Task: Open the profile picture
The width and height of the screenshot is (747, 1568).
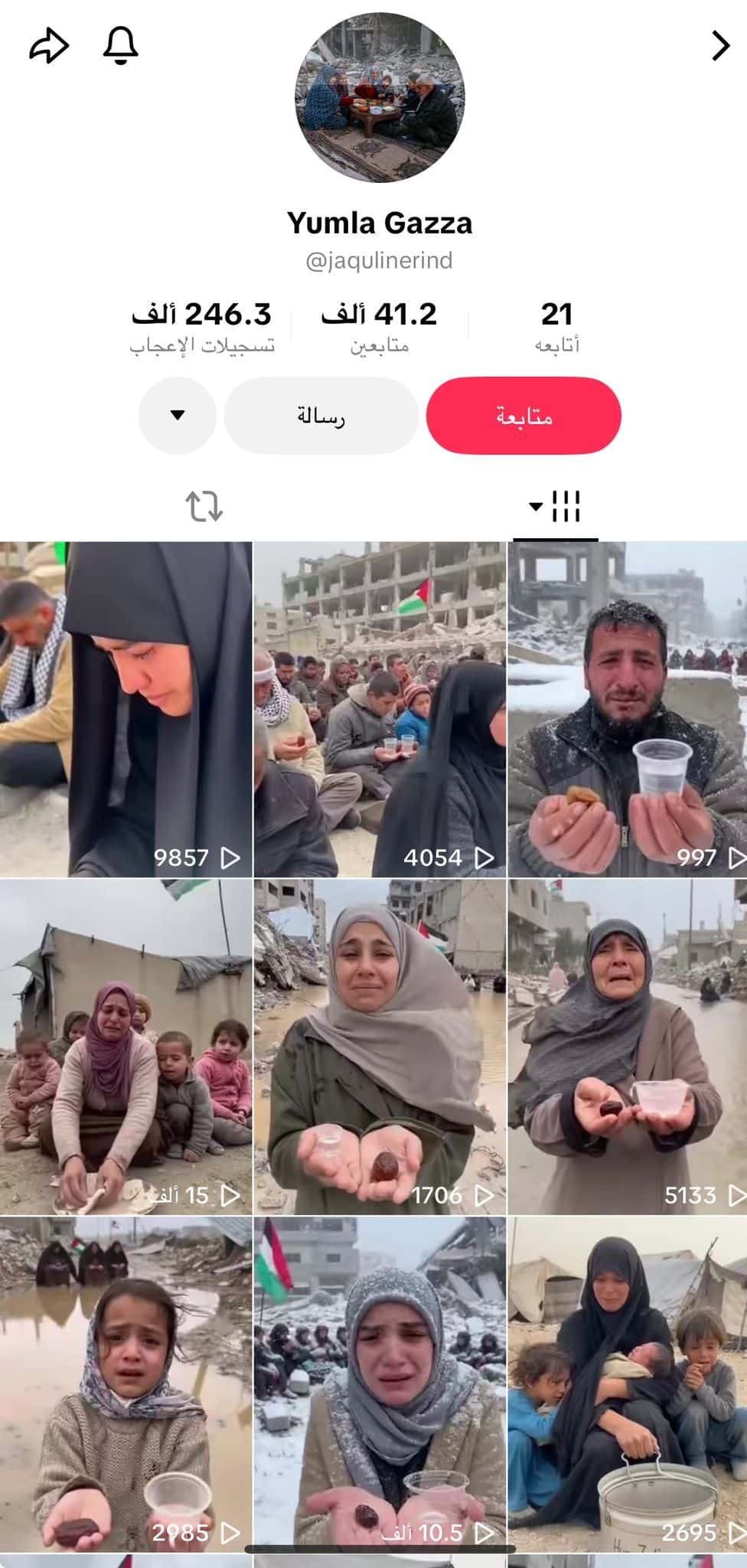Action: pos(380,97)
